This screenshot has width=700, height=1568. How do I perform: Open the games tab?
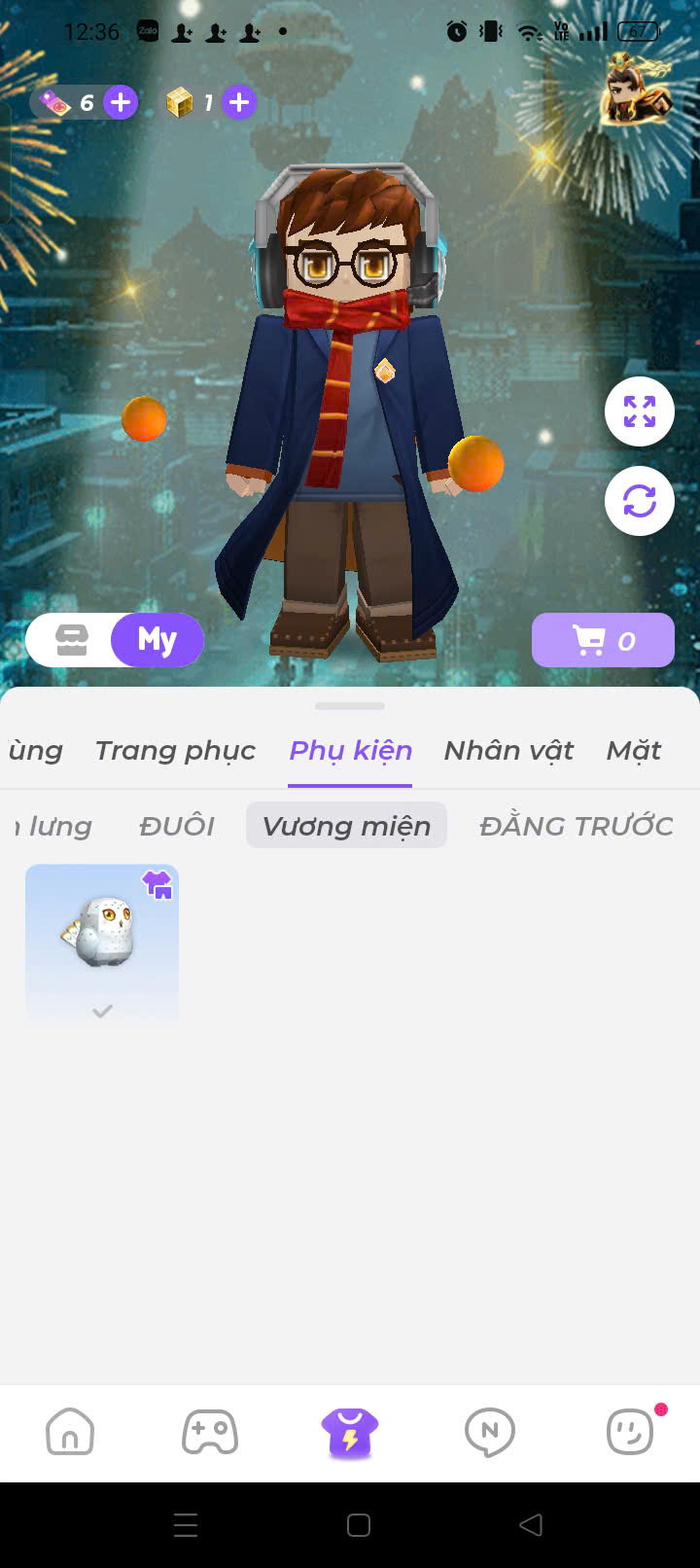210,1432
